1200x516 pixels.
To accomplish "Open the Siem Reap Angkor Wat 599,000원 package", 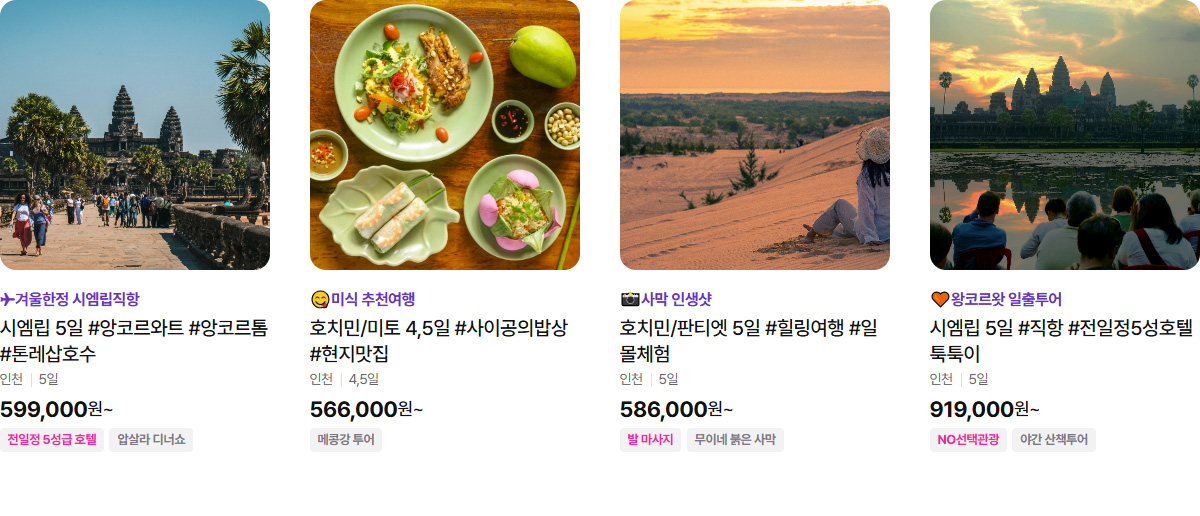I will coord(134,135).
